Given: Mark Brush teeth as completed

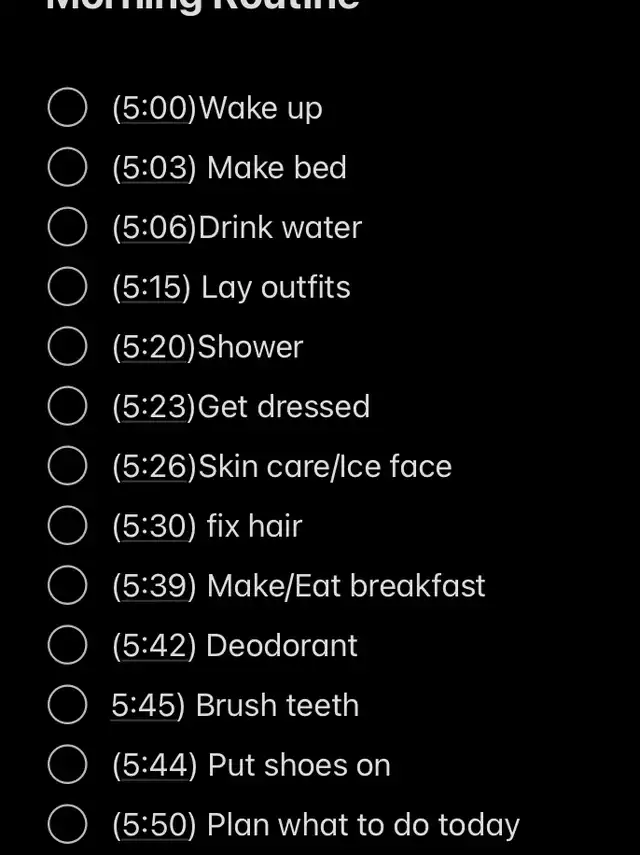Looking at the screenshot, I should coord(67,705).
